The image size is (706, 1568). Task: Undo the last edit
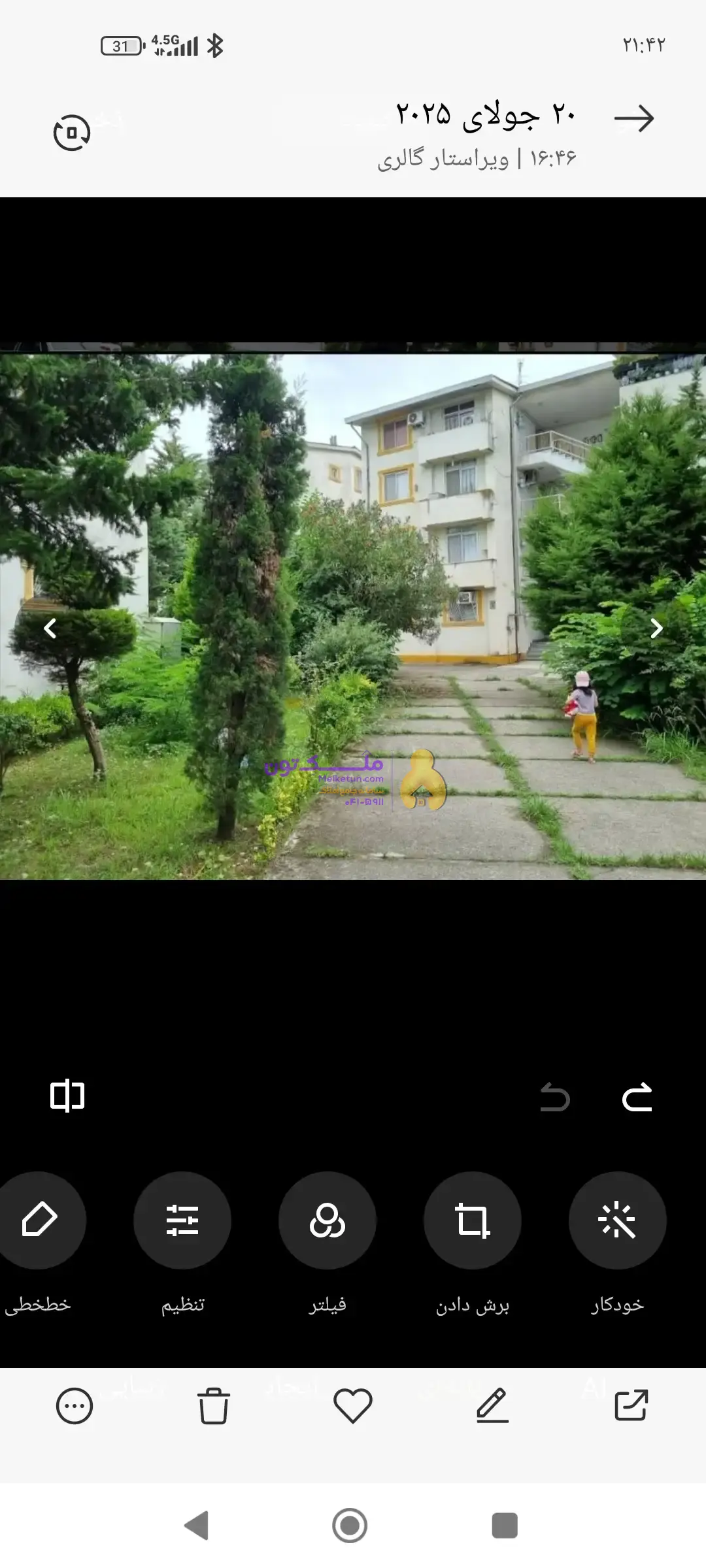point(555,1097)
